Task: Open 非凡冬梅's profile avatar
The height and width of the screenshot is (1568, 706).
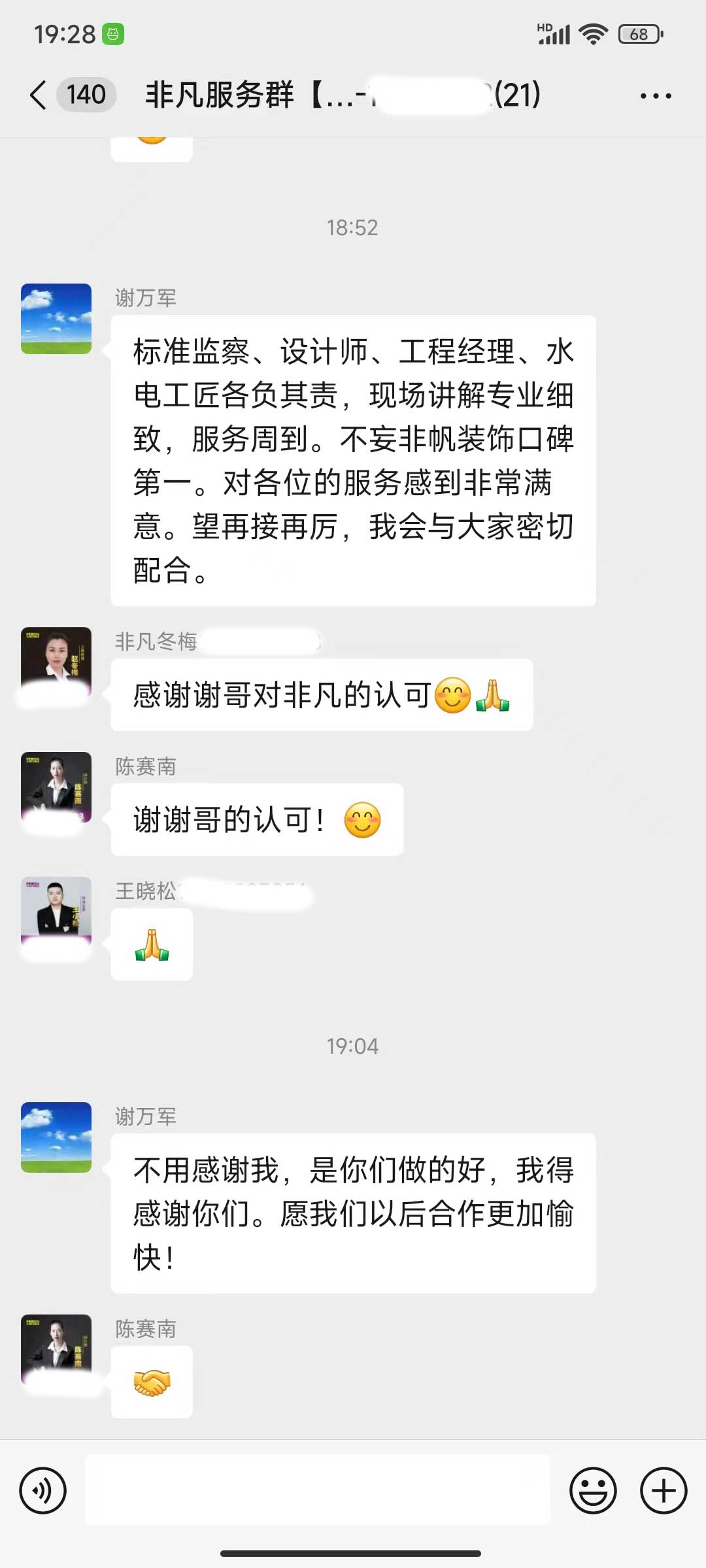Action: click(56, 661)
